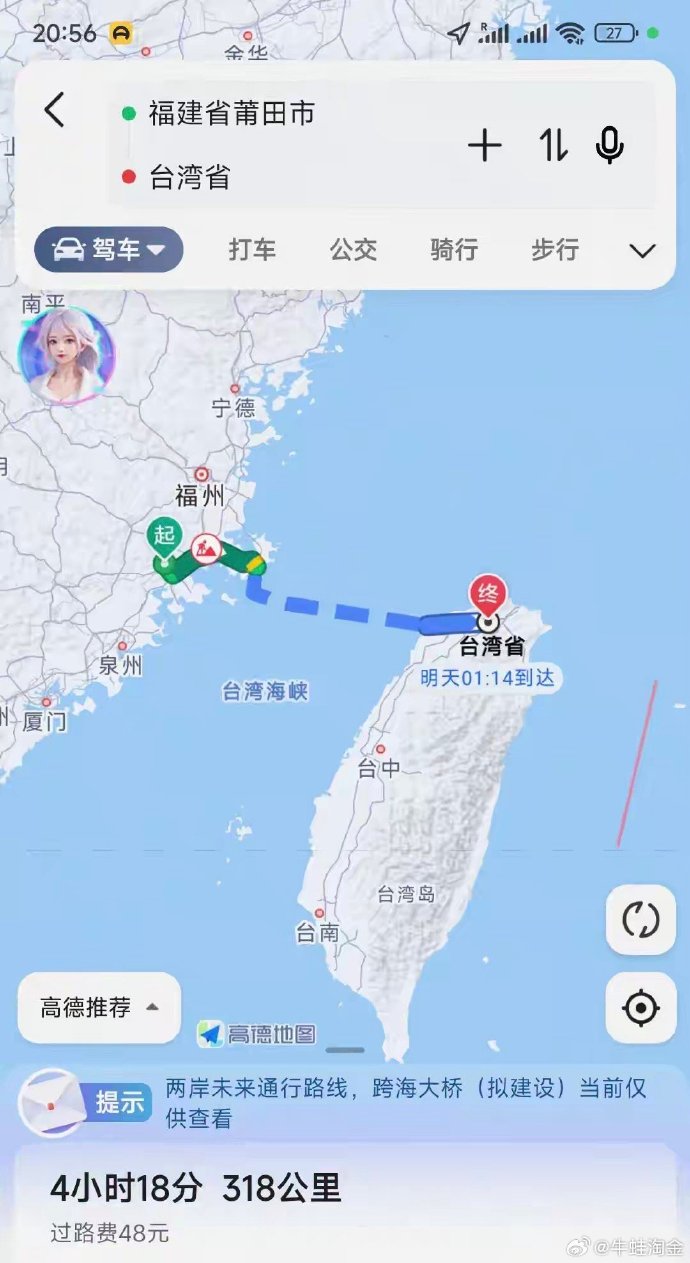The image size is (690, 1263).
Task: Open the assistant avatar on the map
Action: click(67, 356)
